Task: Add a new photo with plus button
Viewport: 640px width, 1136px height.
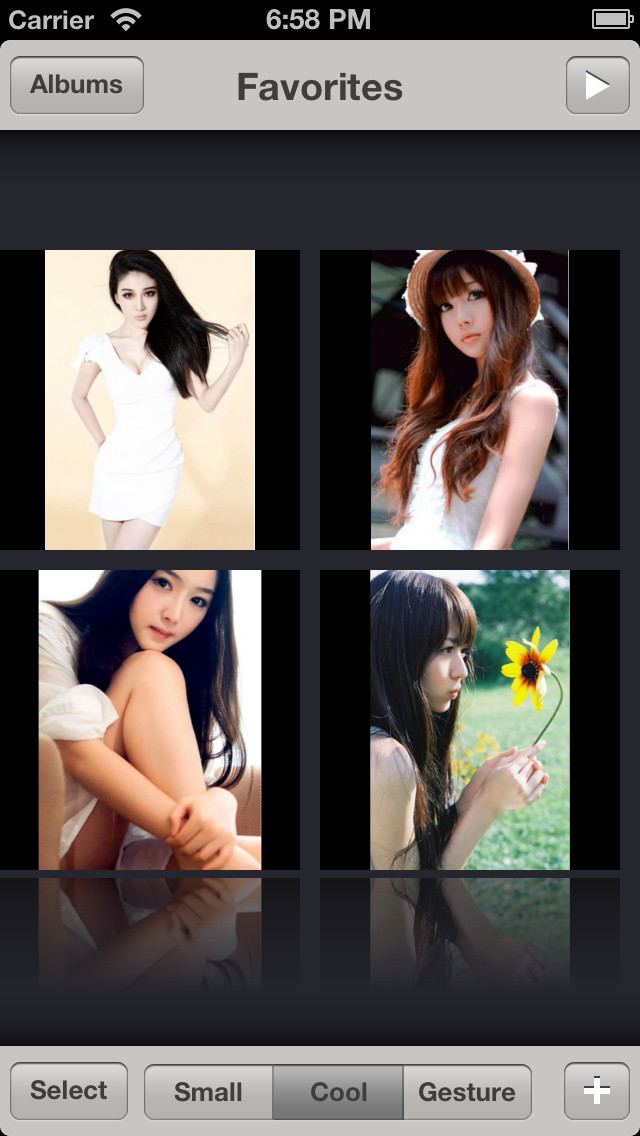Action: (x=597, y=1090)
